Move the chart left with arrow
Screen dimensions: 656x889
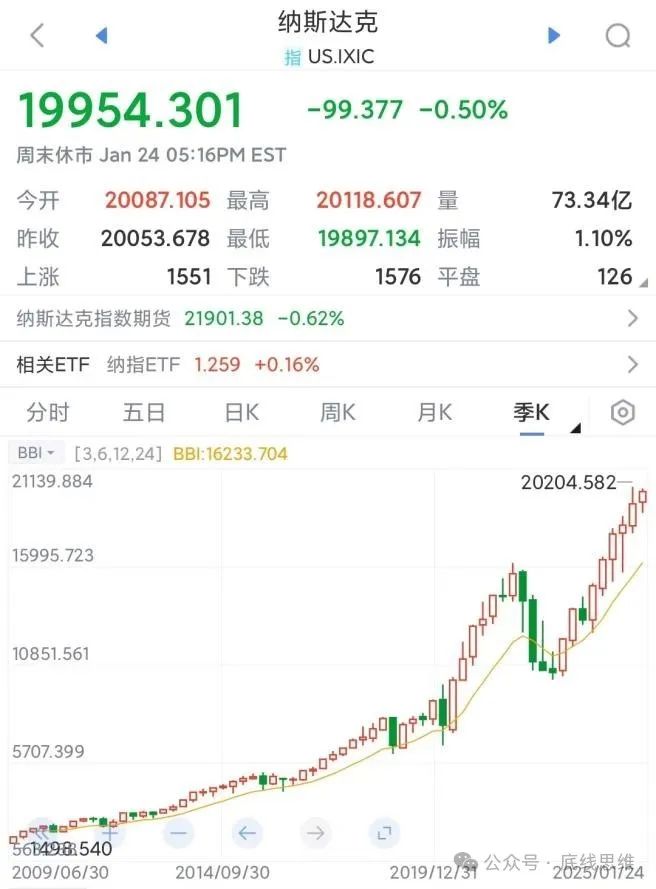(x=247, y=832)
